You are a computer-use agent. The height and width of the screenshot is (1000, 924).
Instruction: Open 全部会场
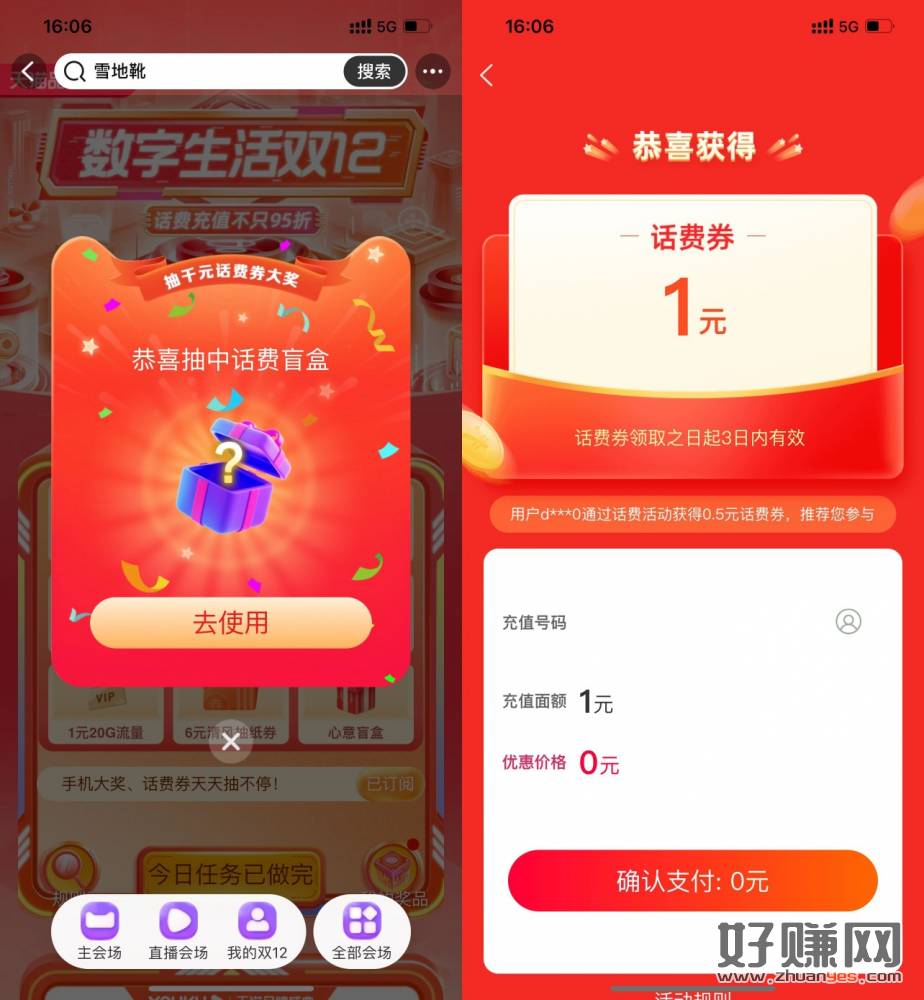[361, 931]
